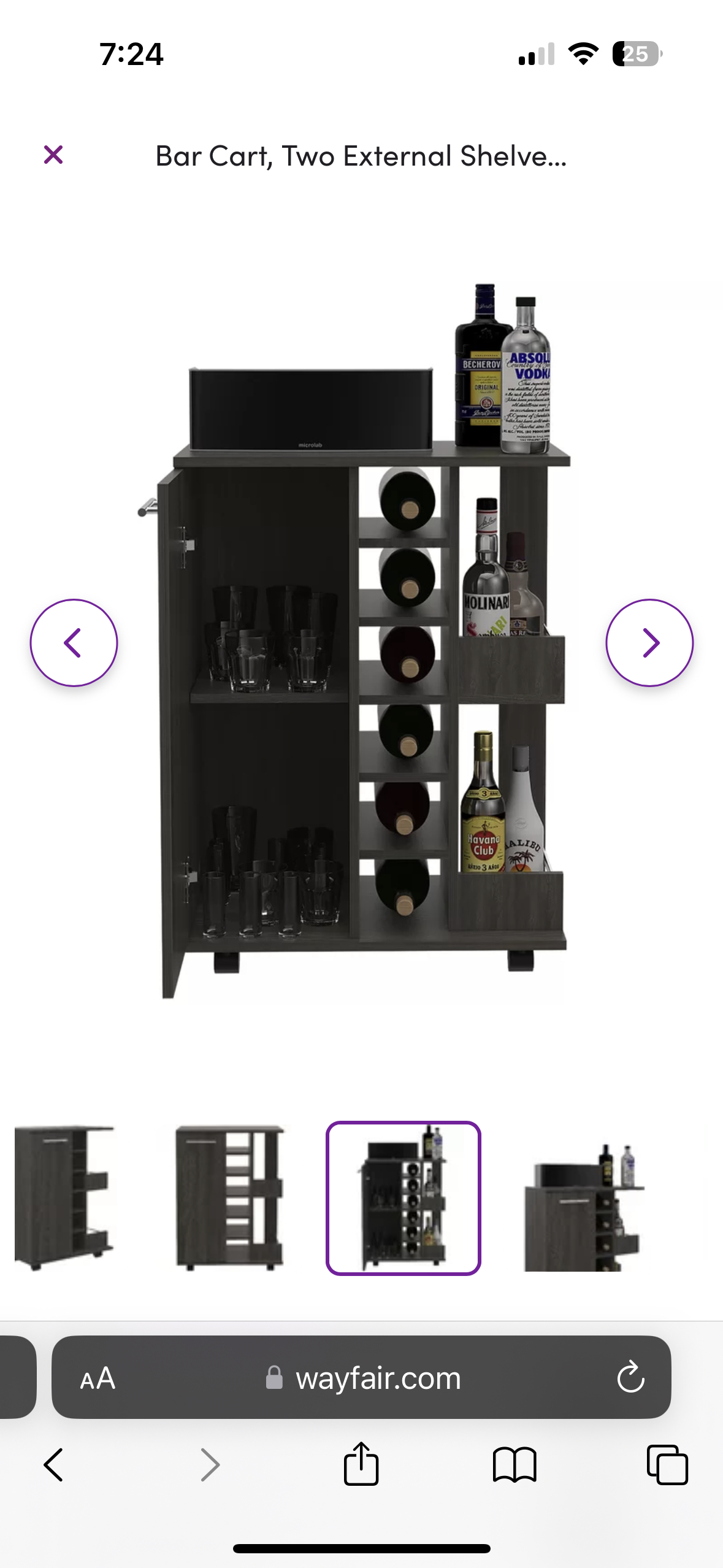Viewport: 723px width, 1568px height.
Task: Show the next product image
Action: 649,642
